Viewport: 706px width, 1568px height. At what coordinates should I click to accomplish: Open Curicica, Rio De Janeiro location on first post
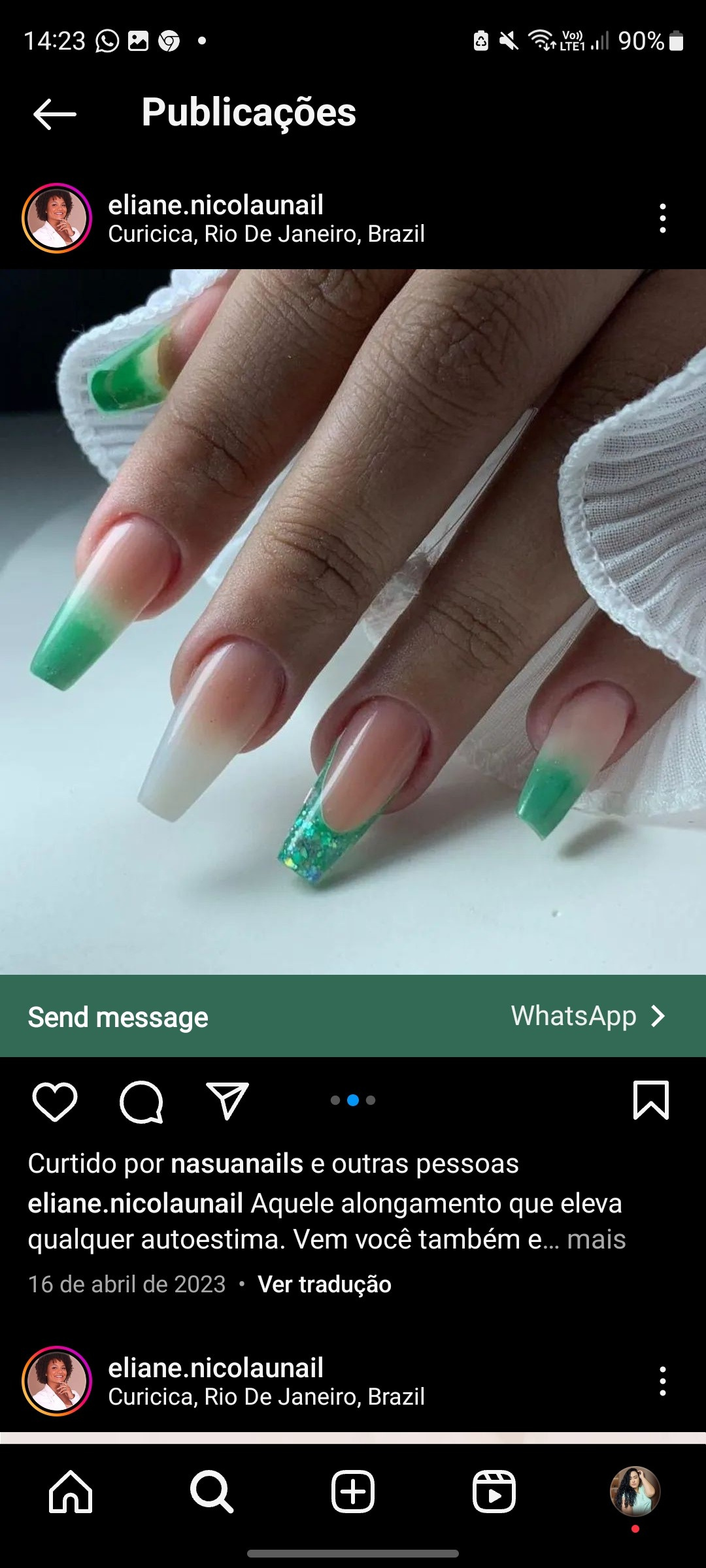click(266, 234)
